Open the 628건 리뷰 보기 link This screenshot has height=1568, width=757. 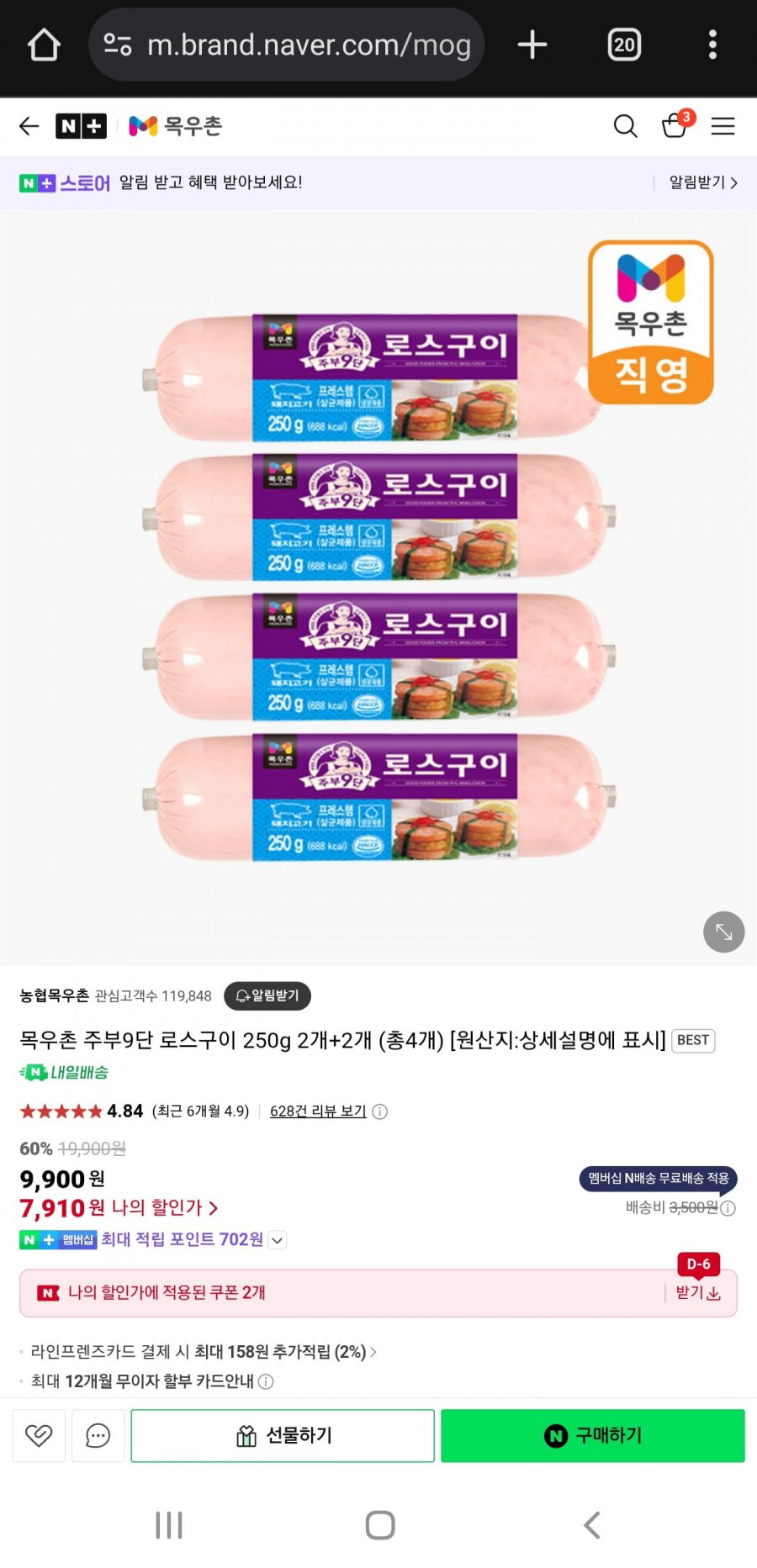(318, 1111)
